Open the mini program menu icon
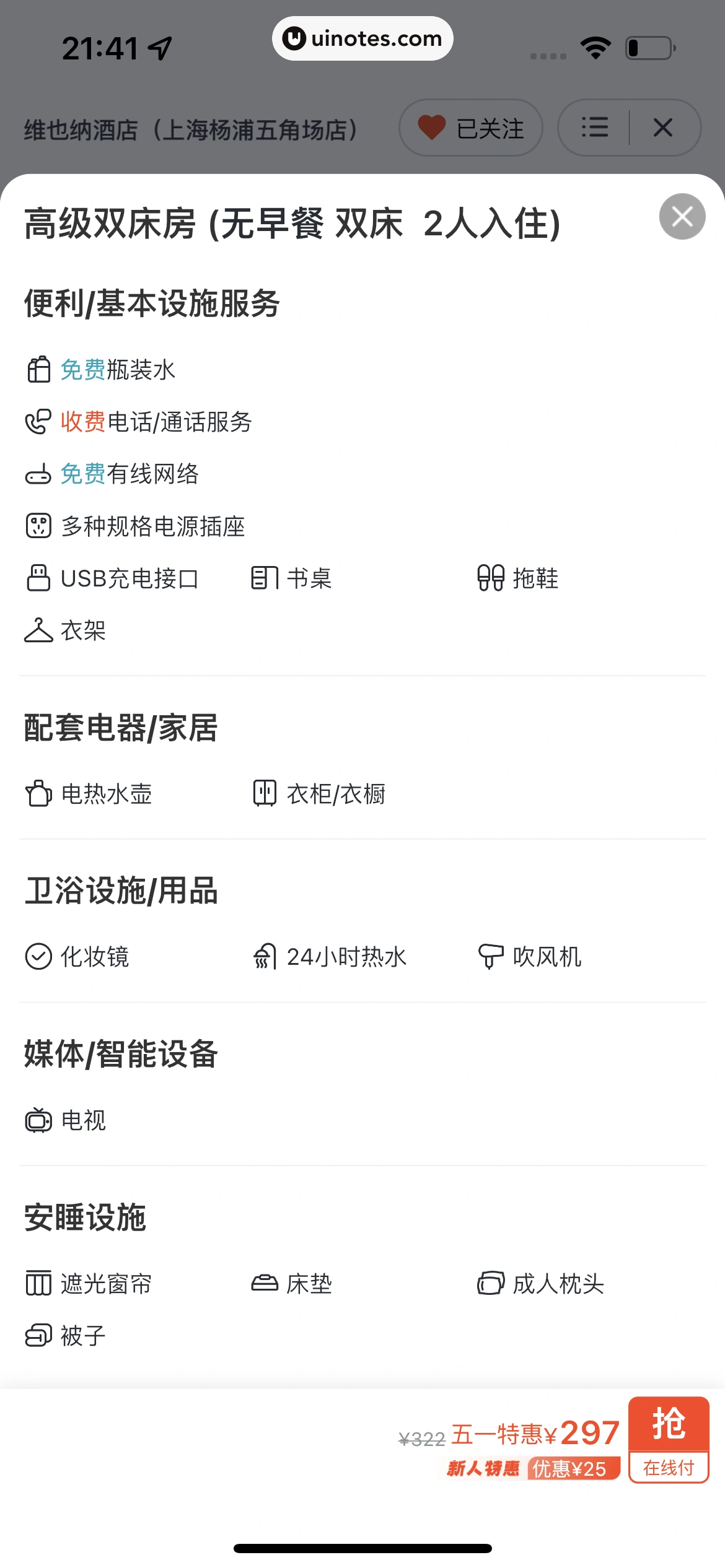This screenshot has width=725, height=1568. [x=595, y=128]
